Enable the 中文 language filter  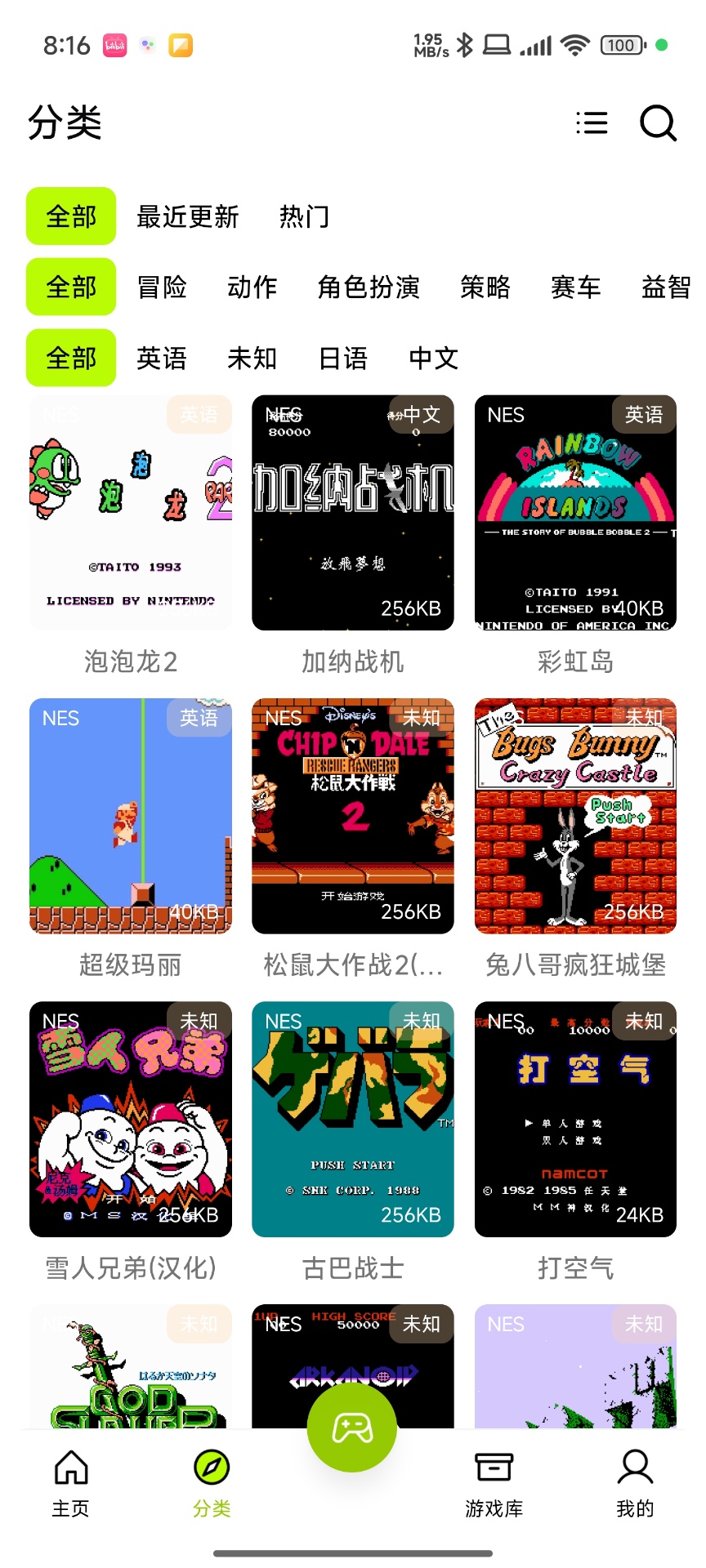pyautogui.click(x=433, y=358)
